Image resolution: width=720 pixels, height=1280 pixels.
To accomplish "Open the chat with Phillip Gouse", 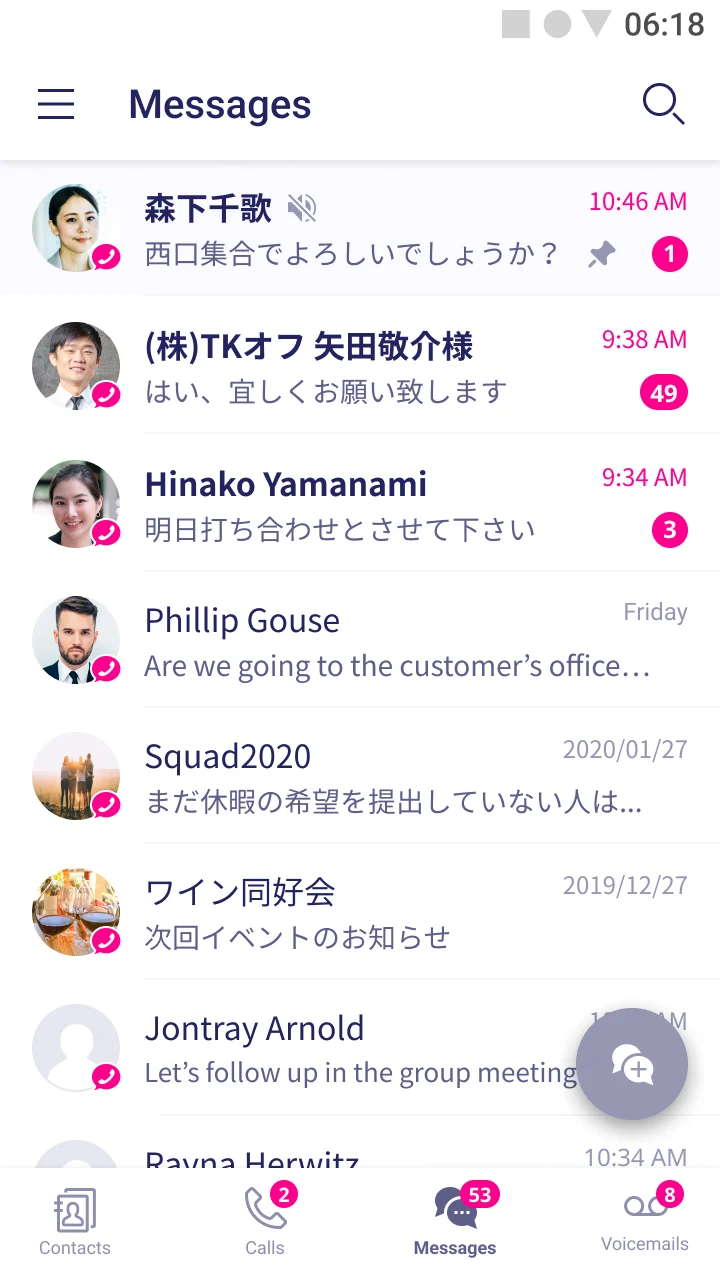I will click(x=360, y=640).
